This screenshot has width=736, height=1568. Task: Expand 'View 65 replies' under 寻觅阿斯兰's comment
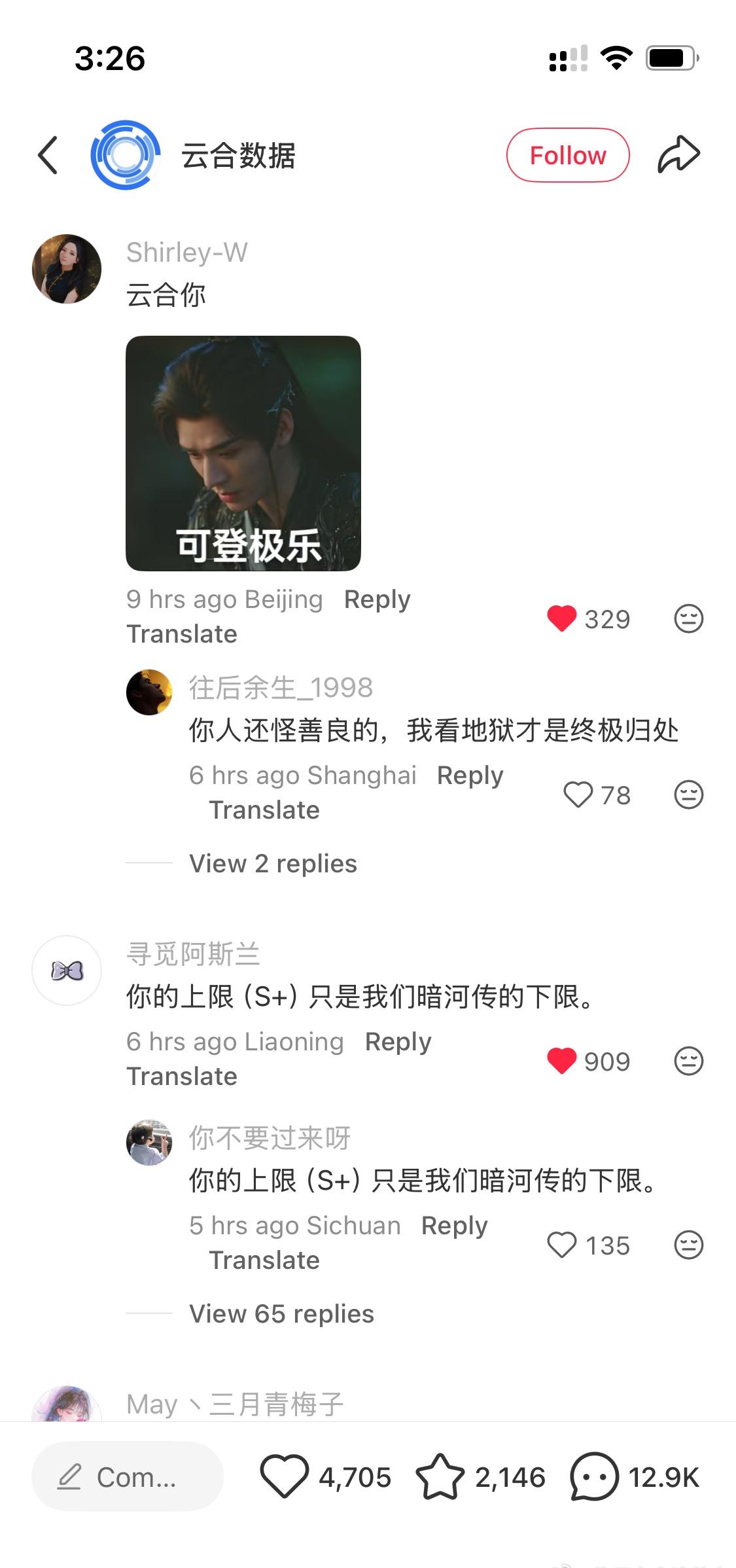280,1313
